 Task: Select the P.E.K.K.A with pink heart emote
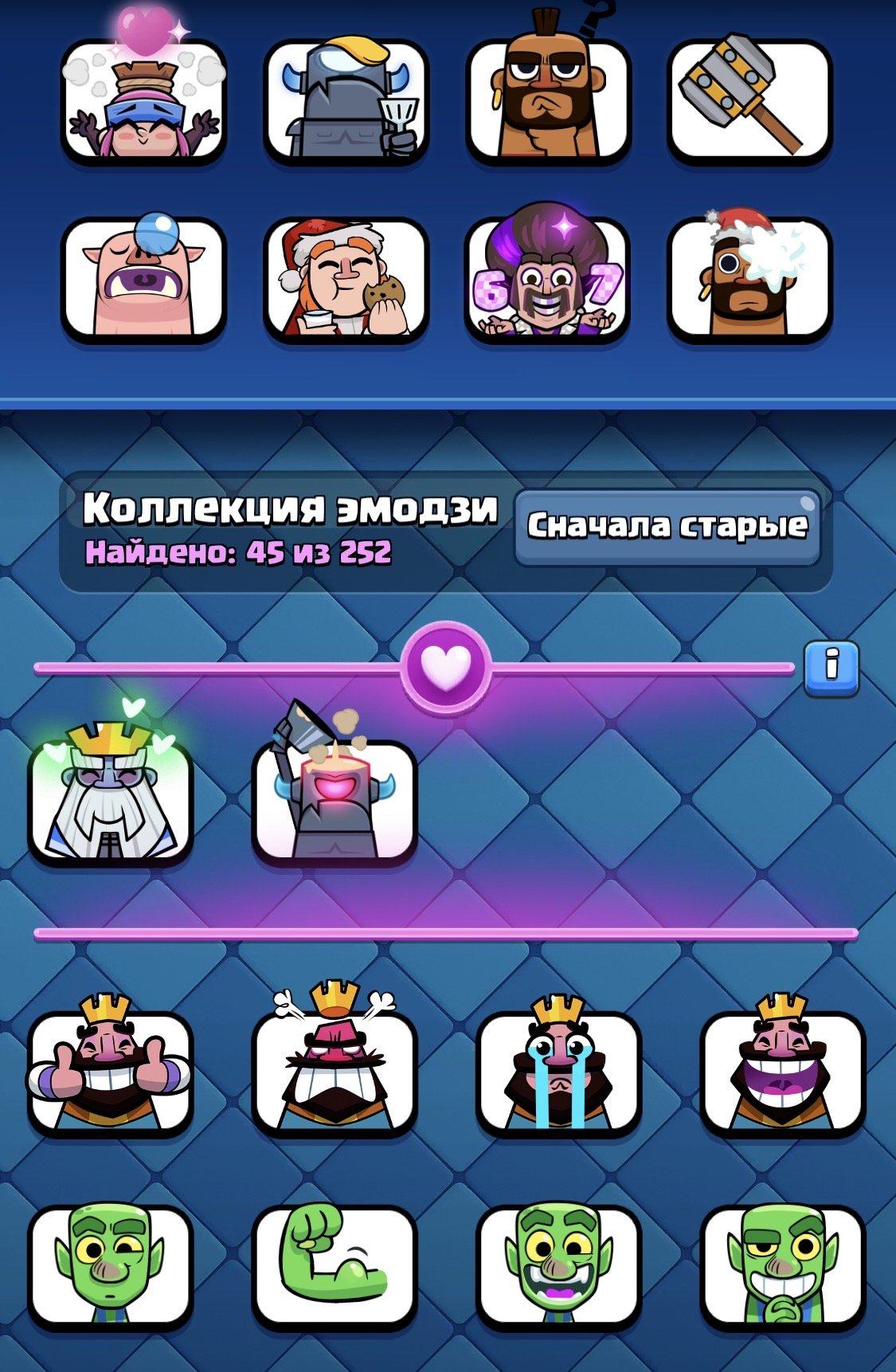point(335,801)
